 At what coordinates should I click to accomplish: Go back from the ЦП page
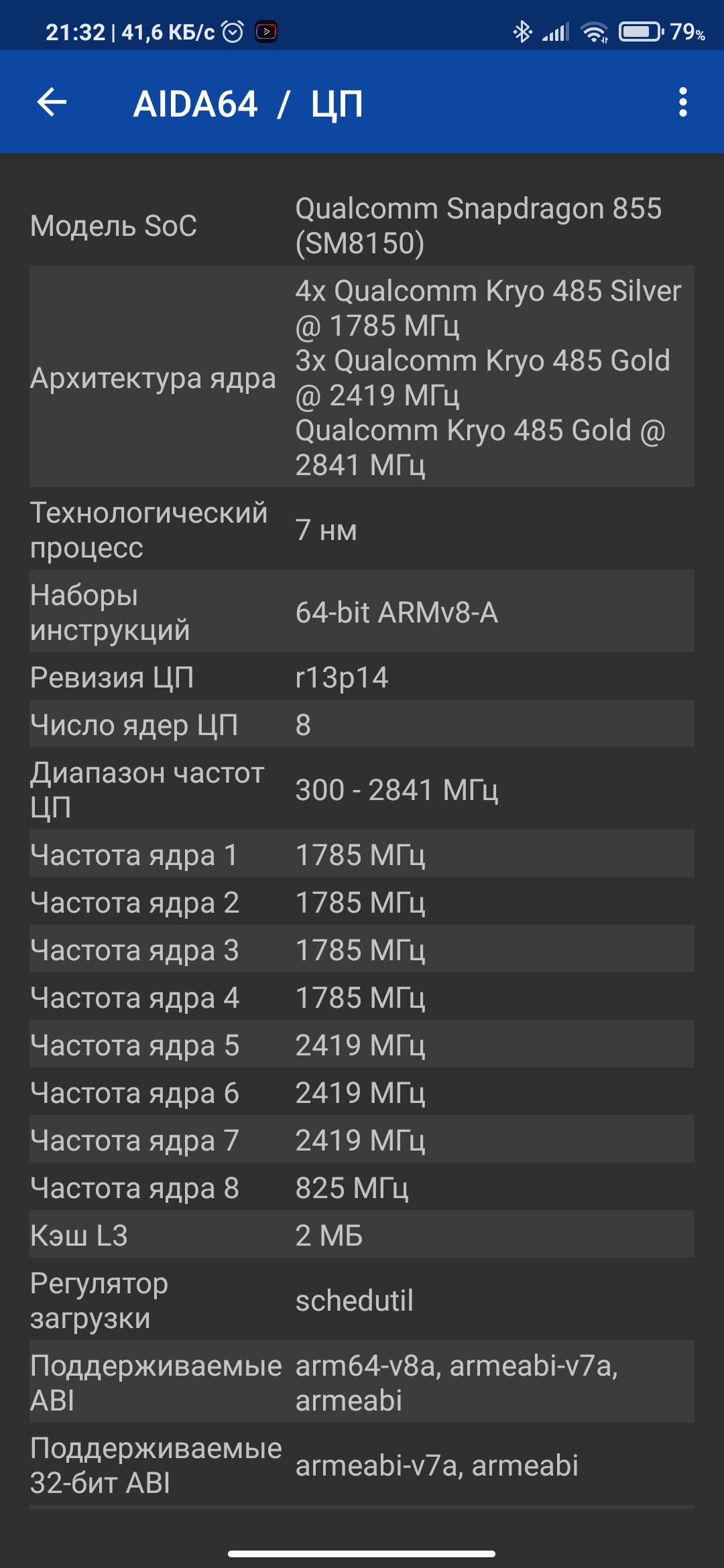tap(52, 103)
